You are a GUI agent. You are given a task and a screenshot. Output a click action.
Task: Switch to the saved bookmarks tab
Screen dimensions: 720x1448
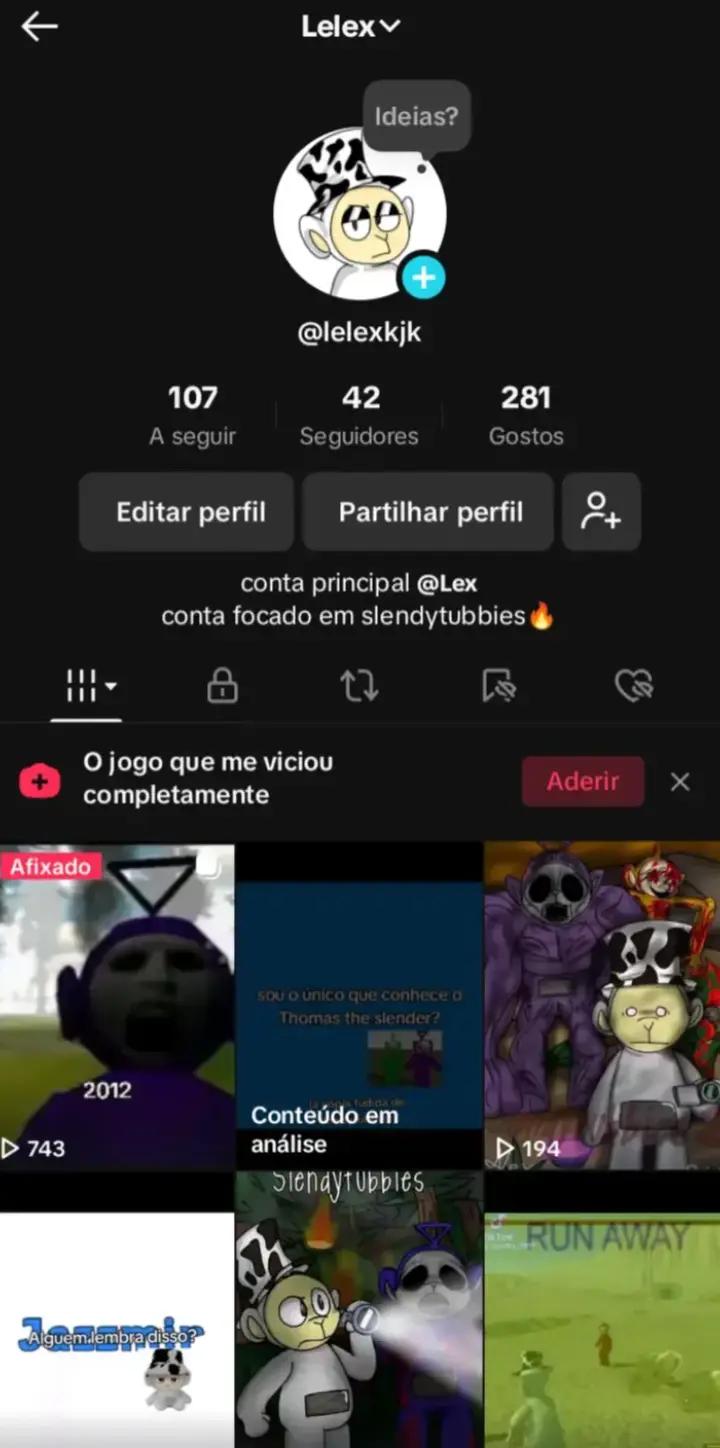(497, 686)
